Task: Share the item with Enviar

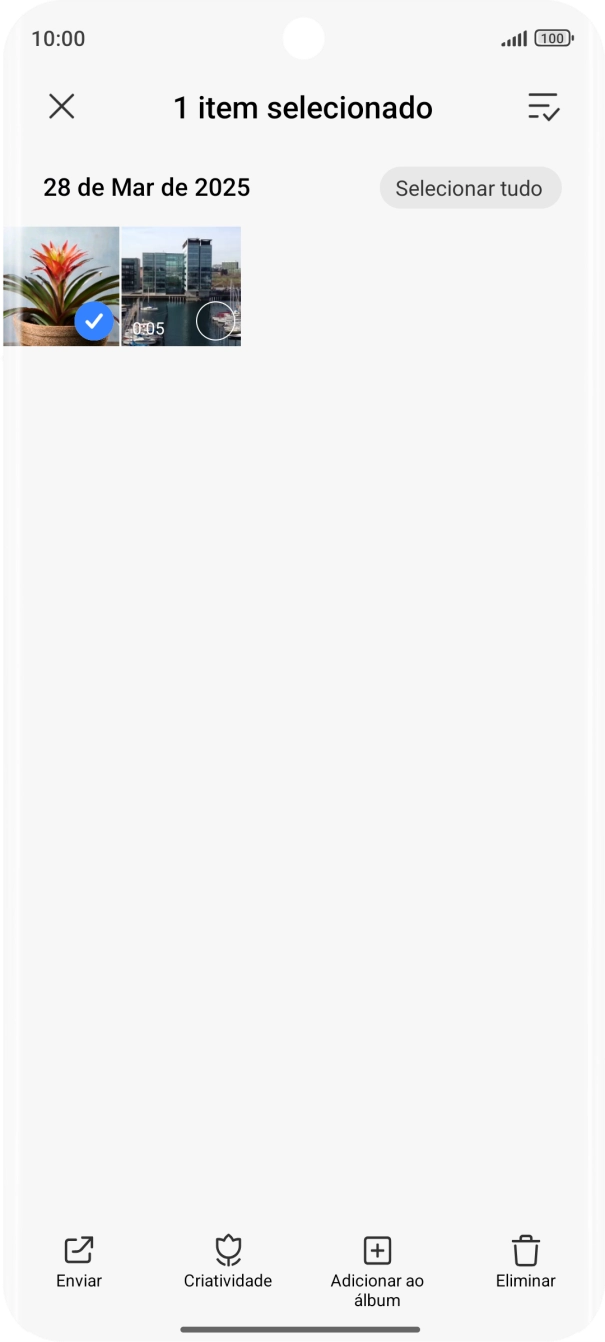Action: coord(79,1261)
